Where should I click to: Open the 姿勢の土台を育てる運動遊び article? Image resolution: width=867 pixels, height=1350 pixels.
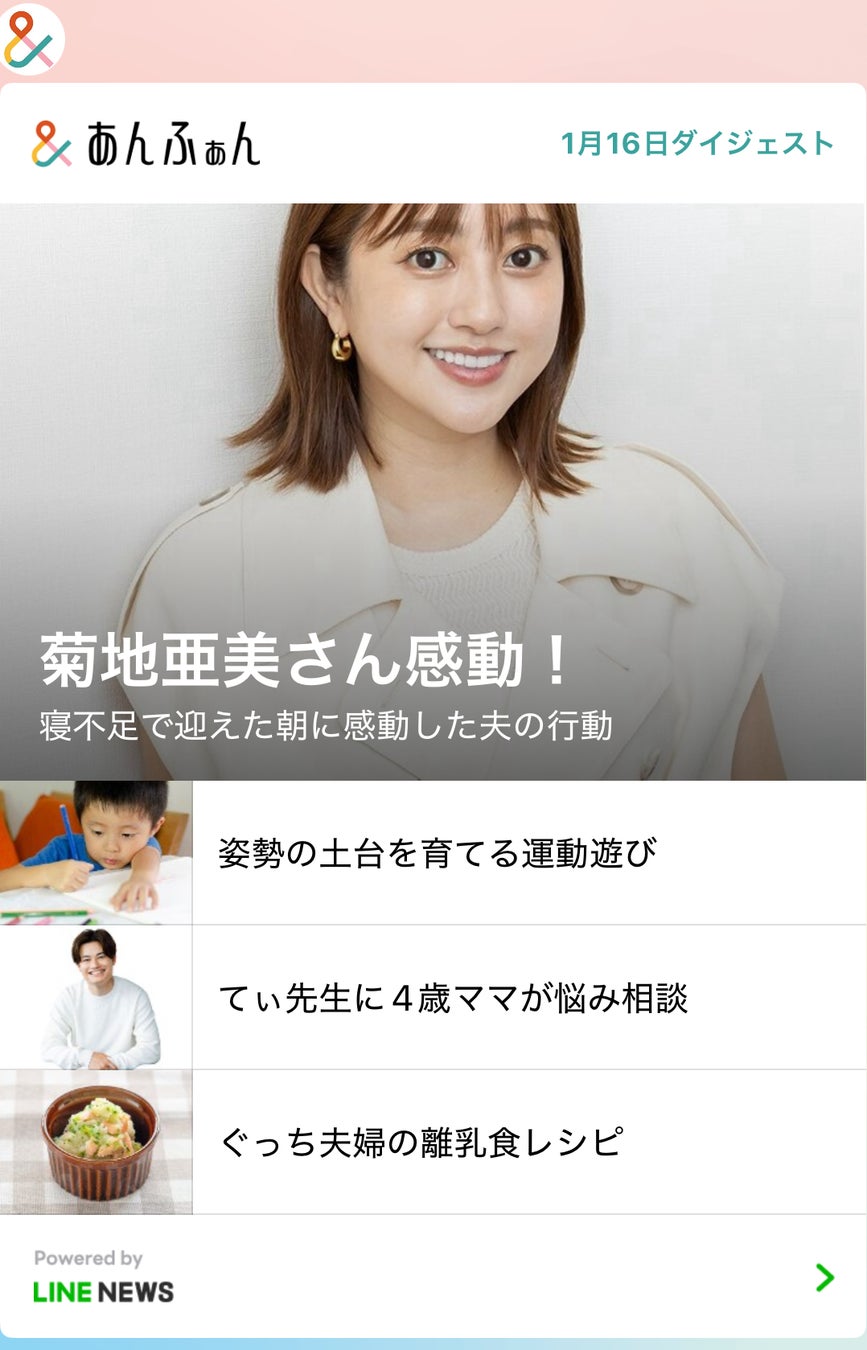tap(437, 853)
